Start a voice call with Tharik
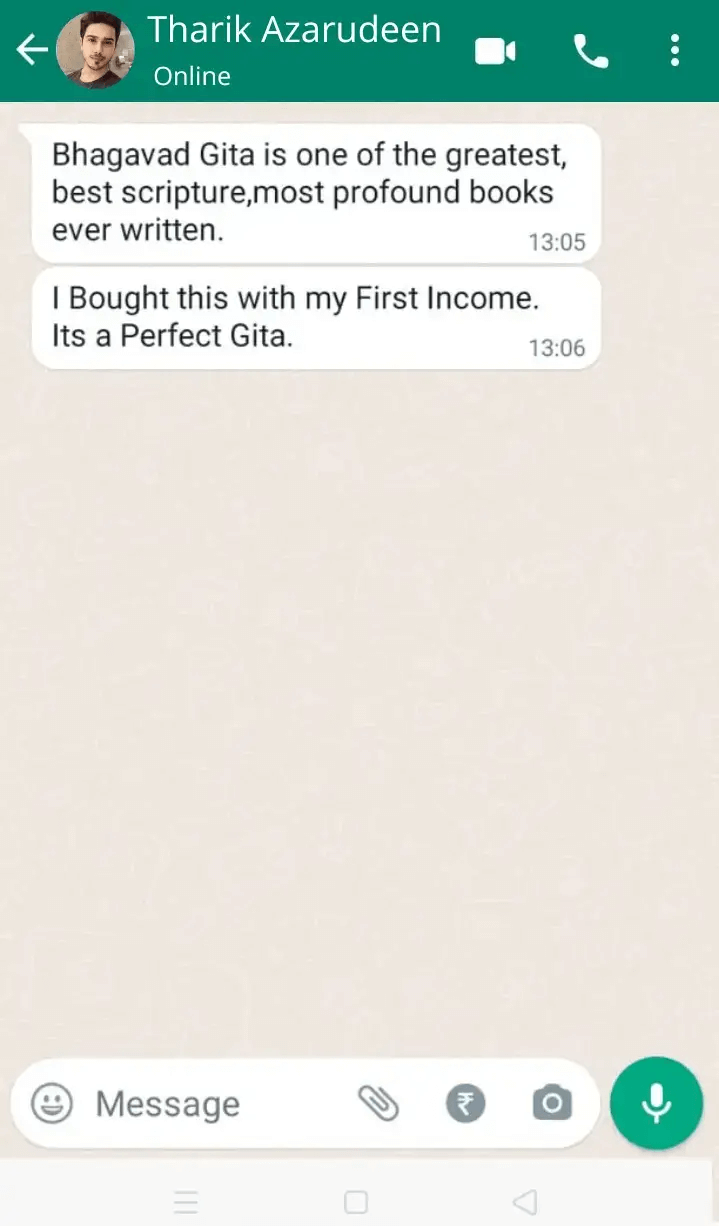Image resolution: width=719 pixels, height=1226 pixels. tap(591, 50)
